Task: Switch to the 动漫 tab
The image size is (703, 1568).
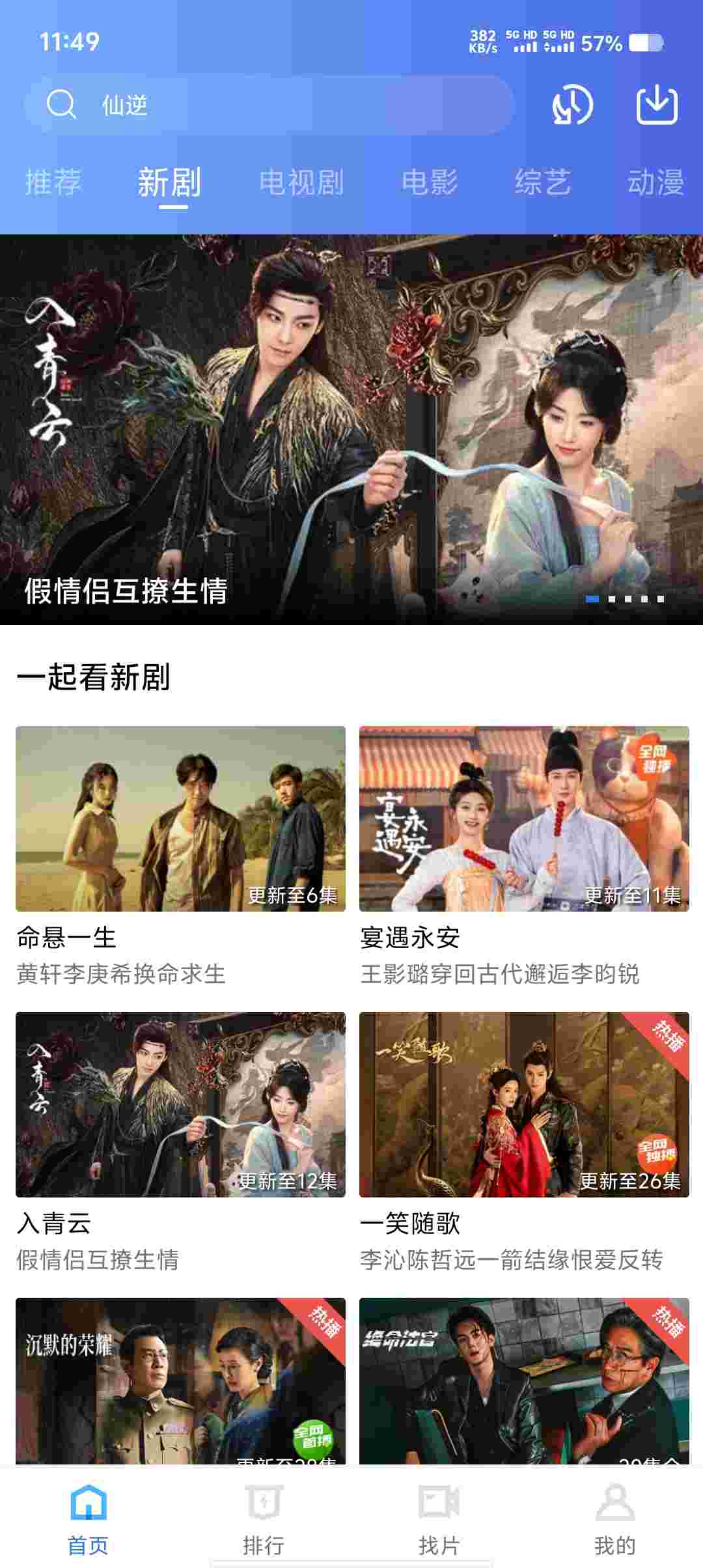Action: [655, 182]
